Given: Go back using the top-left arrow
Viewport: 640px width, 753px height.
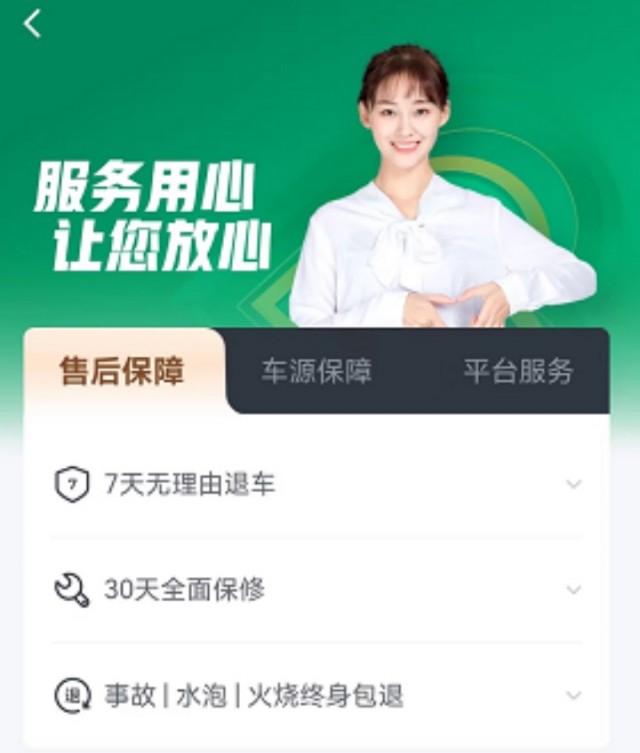Looking at the screenshot, I should tap(33, 23).
